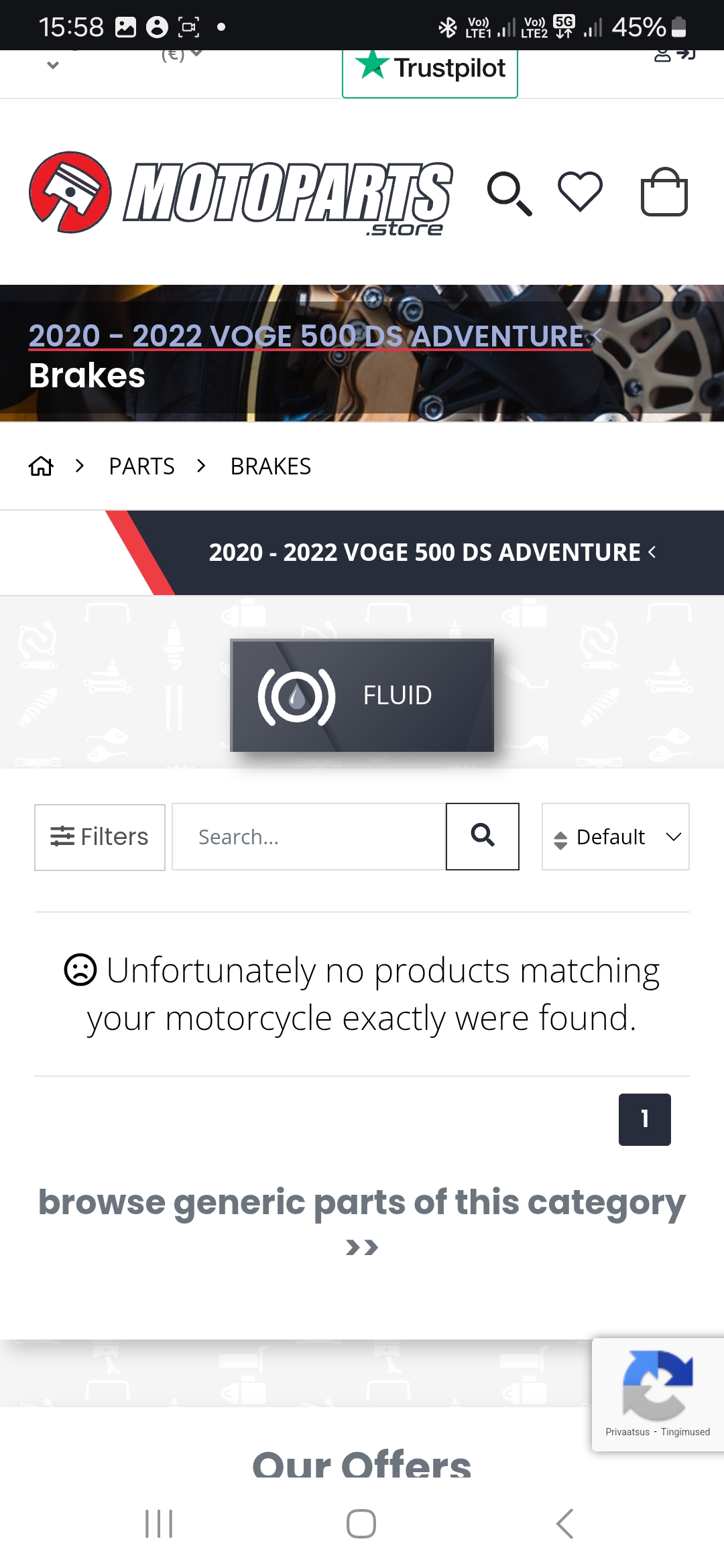Expand the Default sort dropdown

[x=615, y=837]
